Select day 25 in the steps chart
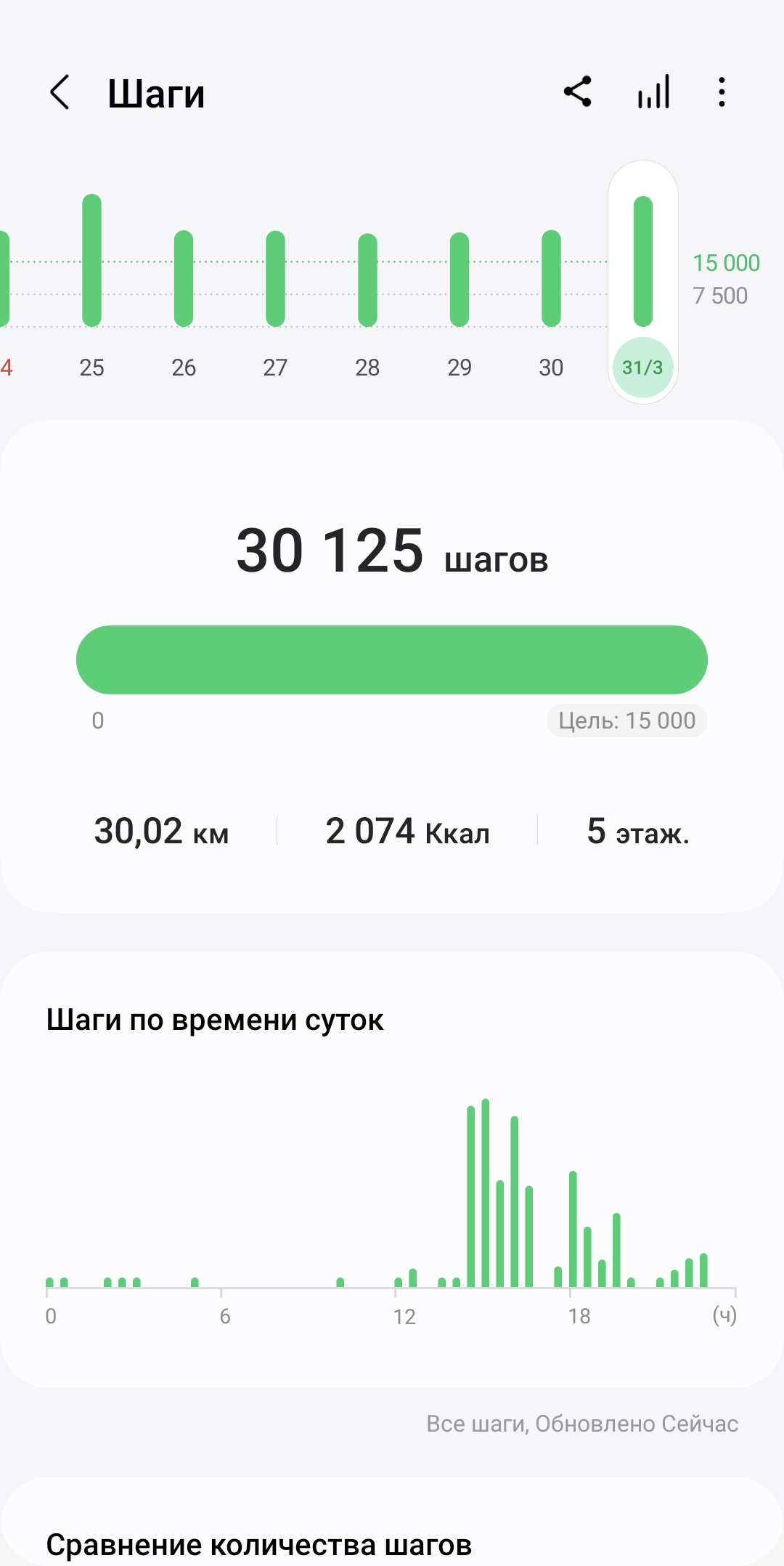 91,283
